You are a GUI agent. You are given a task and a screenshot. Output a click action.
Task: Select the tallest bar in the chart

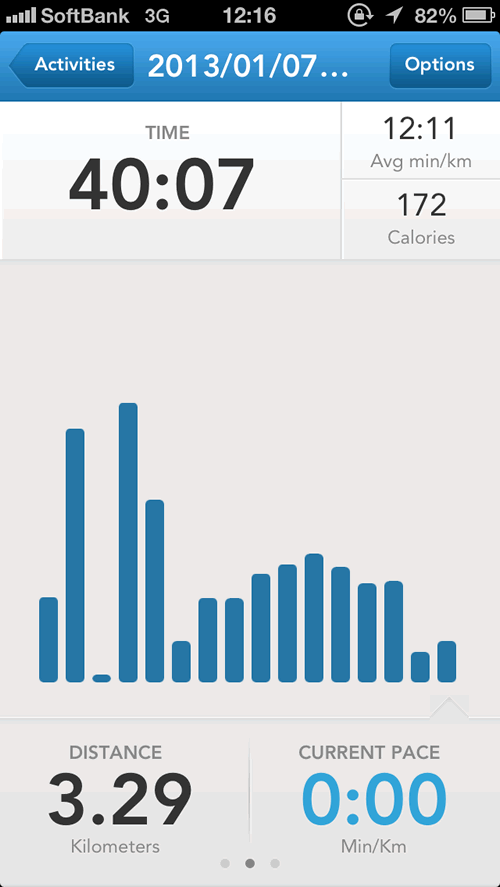click(x=128, y=542)
